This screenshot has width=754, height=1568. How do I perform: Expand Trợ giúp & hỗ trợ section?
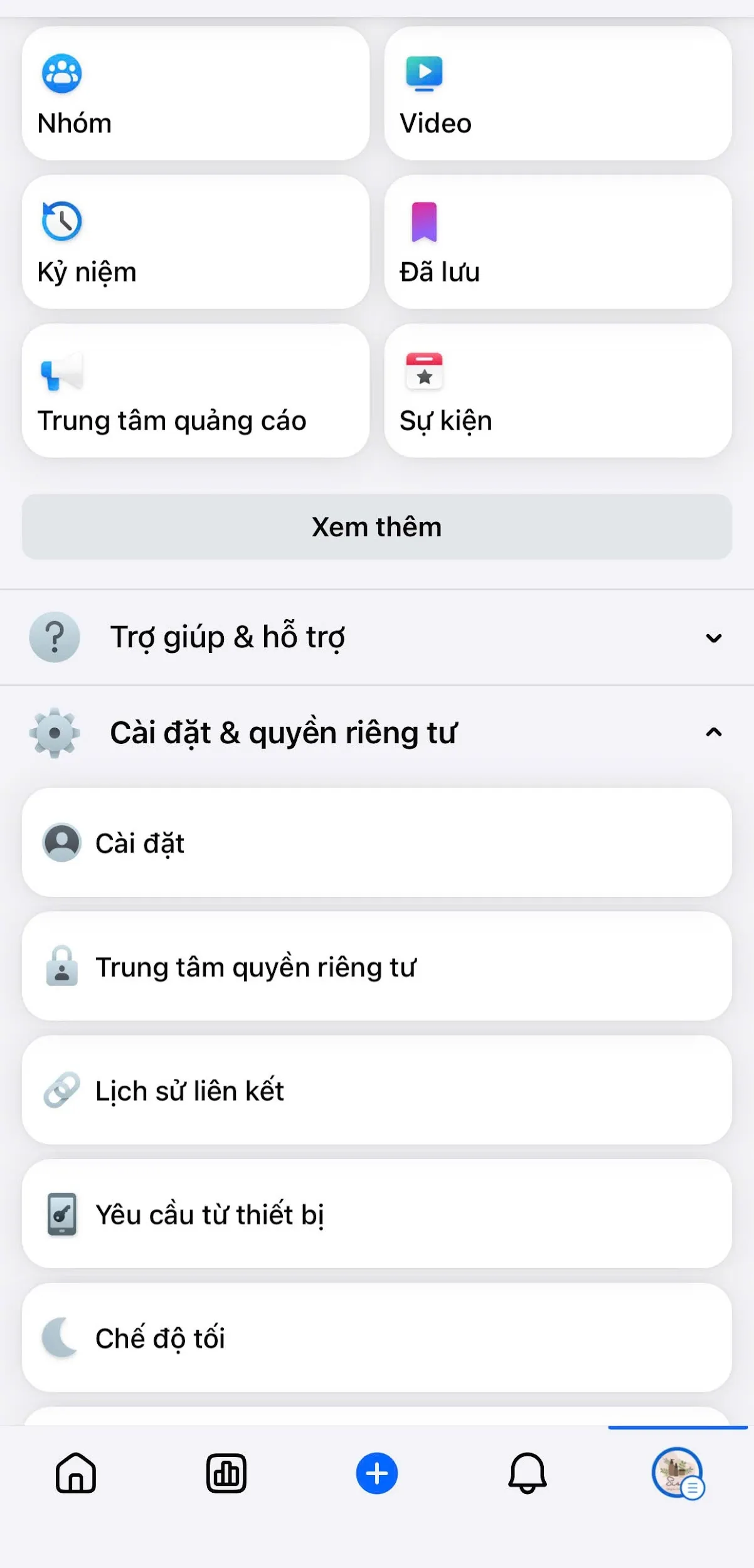376,637
